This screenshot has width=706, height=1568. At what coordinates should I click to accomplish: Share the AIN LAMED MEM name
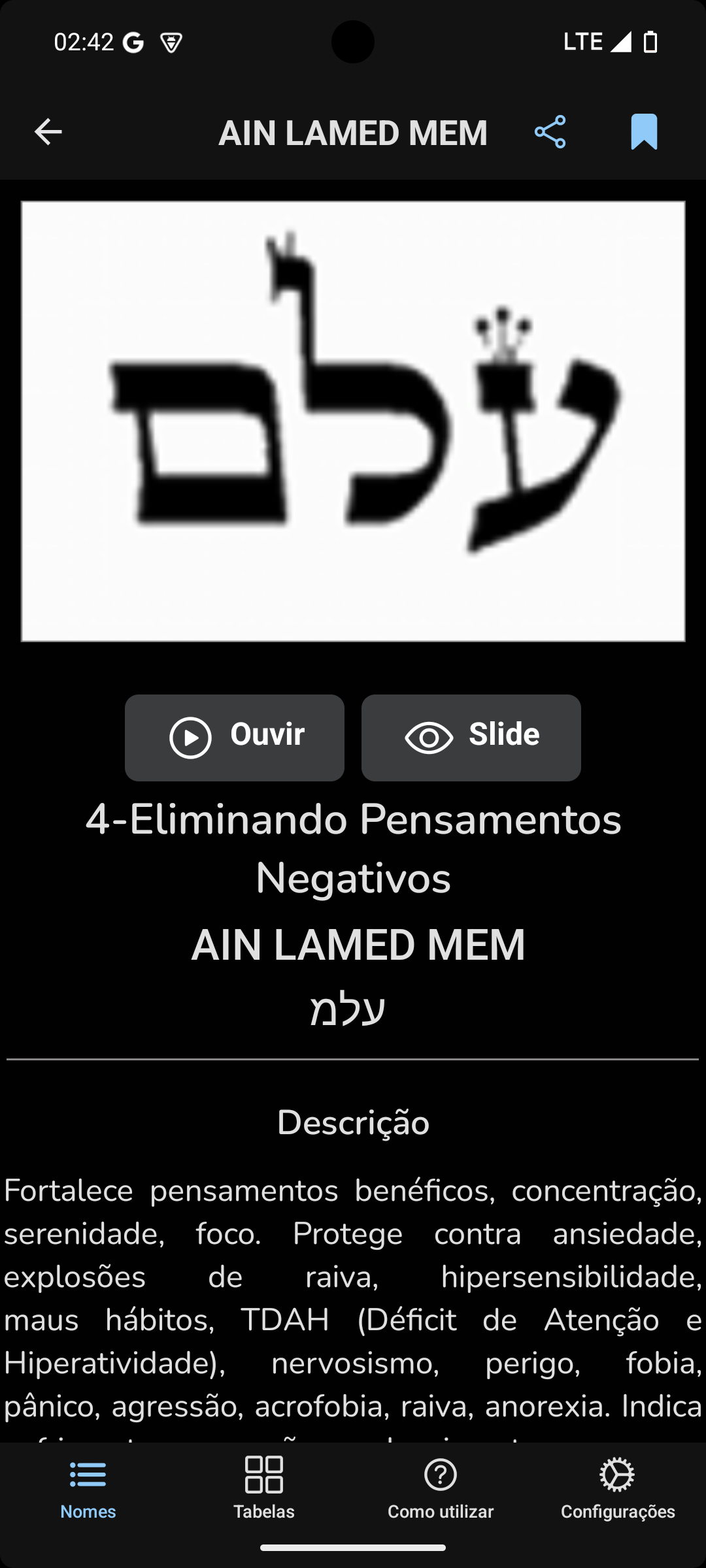(x=550, y=132)
